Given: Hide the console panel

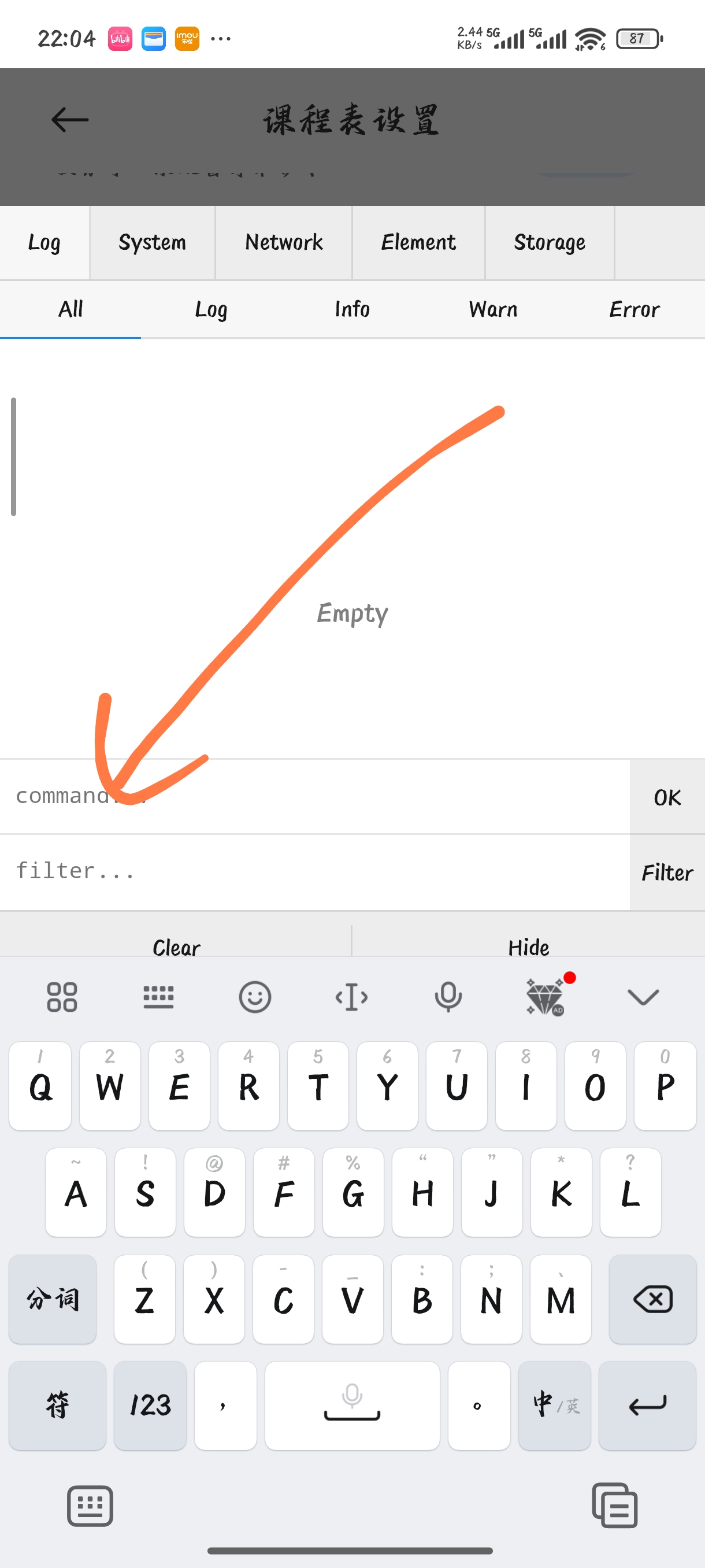Looking at the screenshot, I should click(x=528, y=945).
